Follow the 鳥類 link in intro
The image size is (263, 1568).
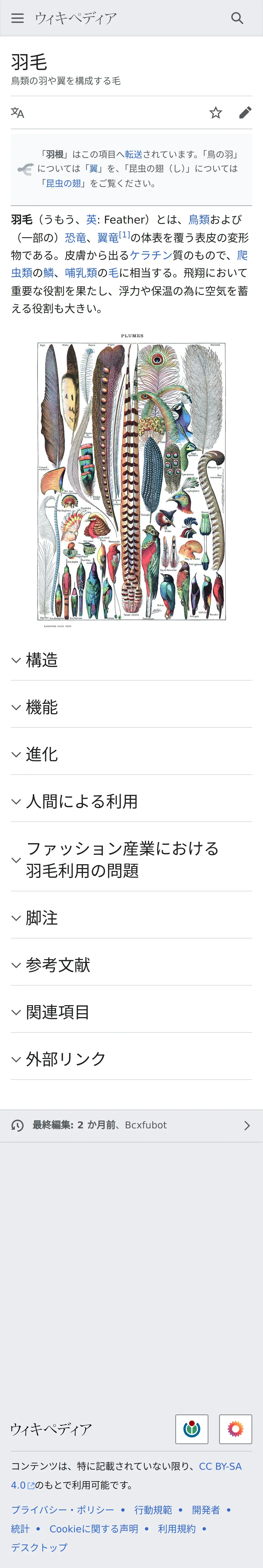point(199,220)
